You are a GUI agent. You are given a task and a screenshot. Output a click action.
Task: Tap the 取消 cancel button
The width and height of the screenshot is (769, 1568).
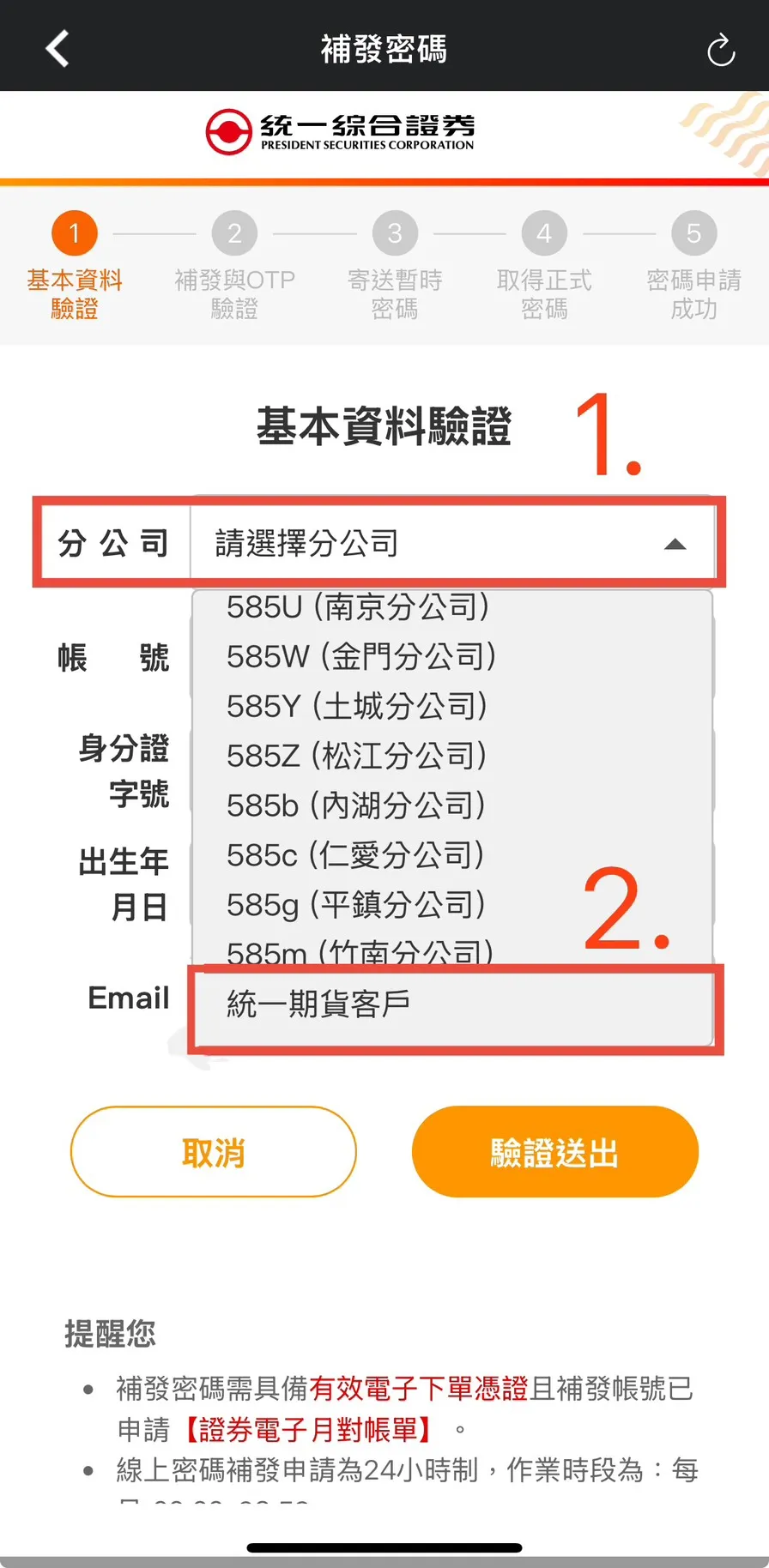pyautogui.click(x=213, y=1152)
